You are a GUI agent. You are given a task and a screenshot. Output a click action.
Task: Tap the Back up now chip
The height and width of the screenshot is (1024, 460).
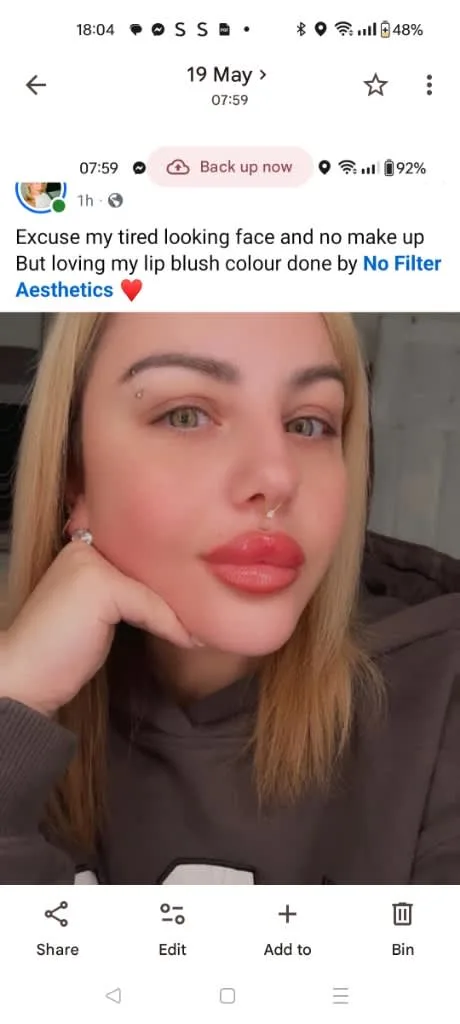coord(230,167)
